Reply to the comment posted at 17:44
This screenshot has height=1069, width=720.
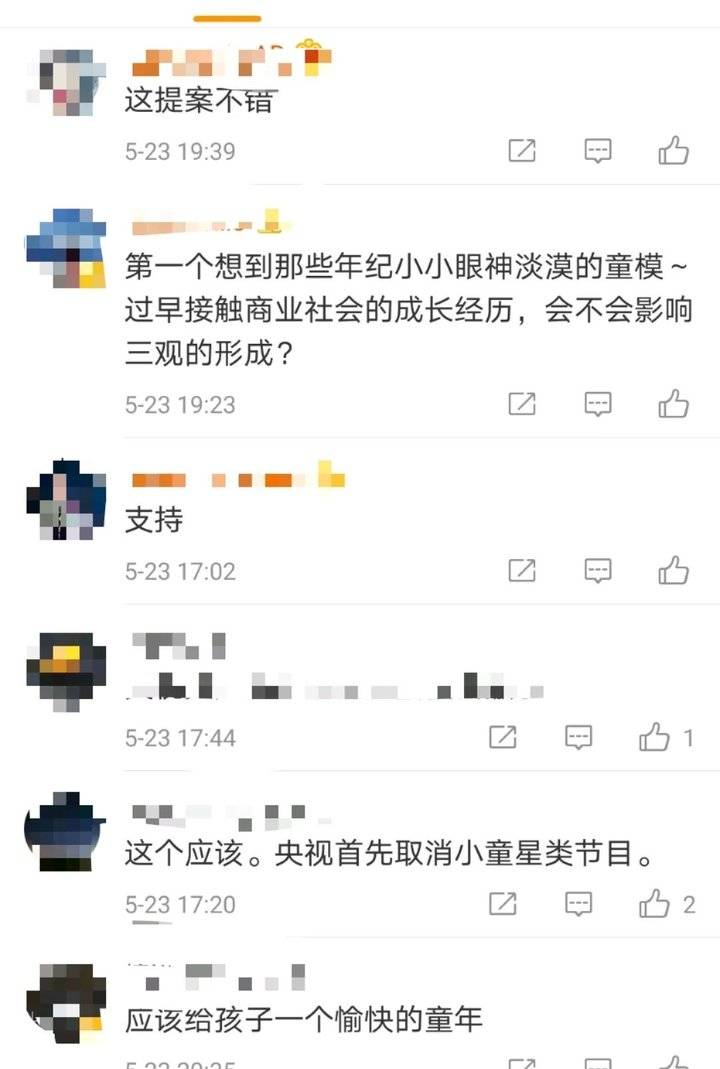tap(578, 738)
